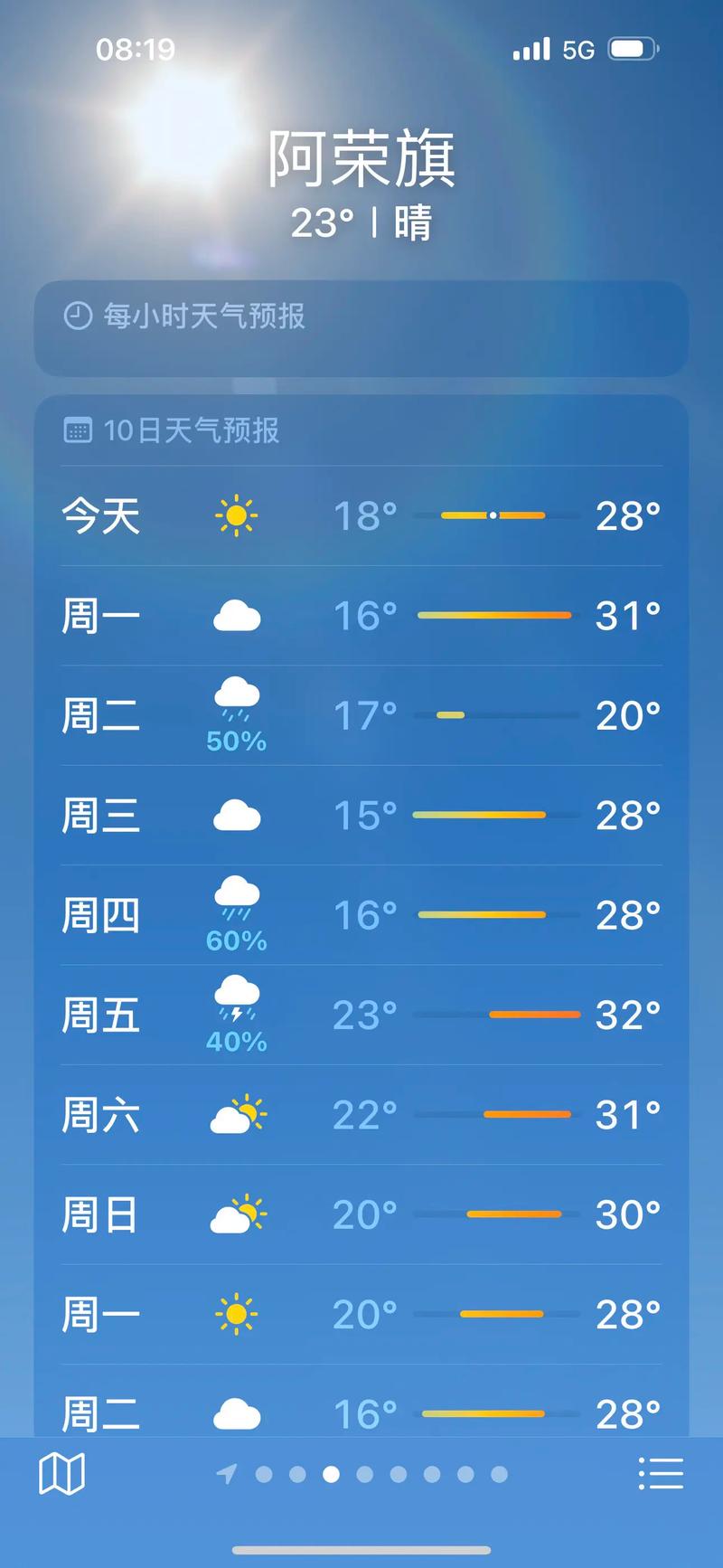The width and height of the screenshot is (723, 1568).
Task: Open the map view from bottom left
Action: (x=61, y=1474)
